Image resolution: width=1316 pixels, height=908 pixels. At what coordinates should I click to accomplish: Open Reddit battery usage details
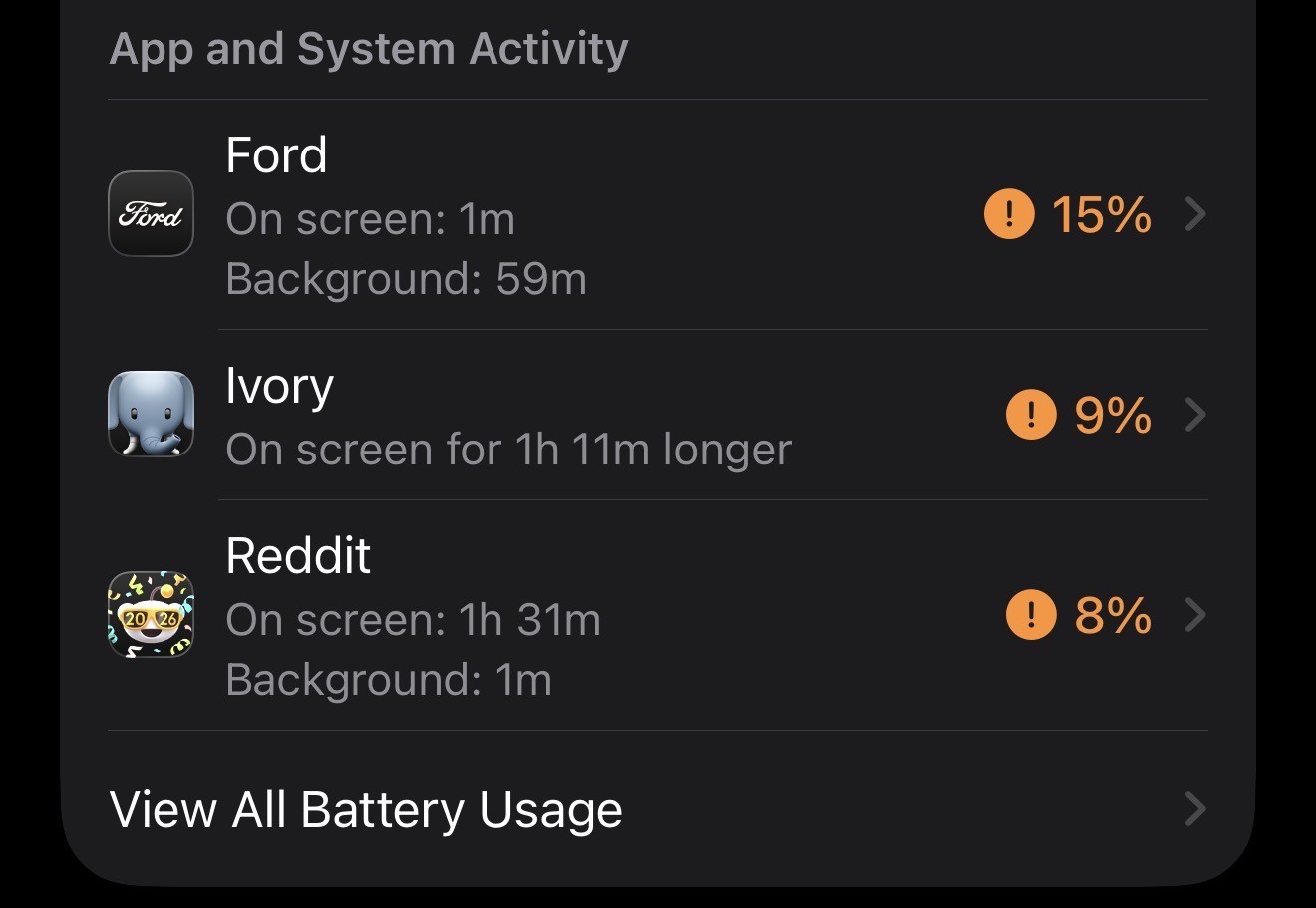coord(658,615)
